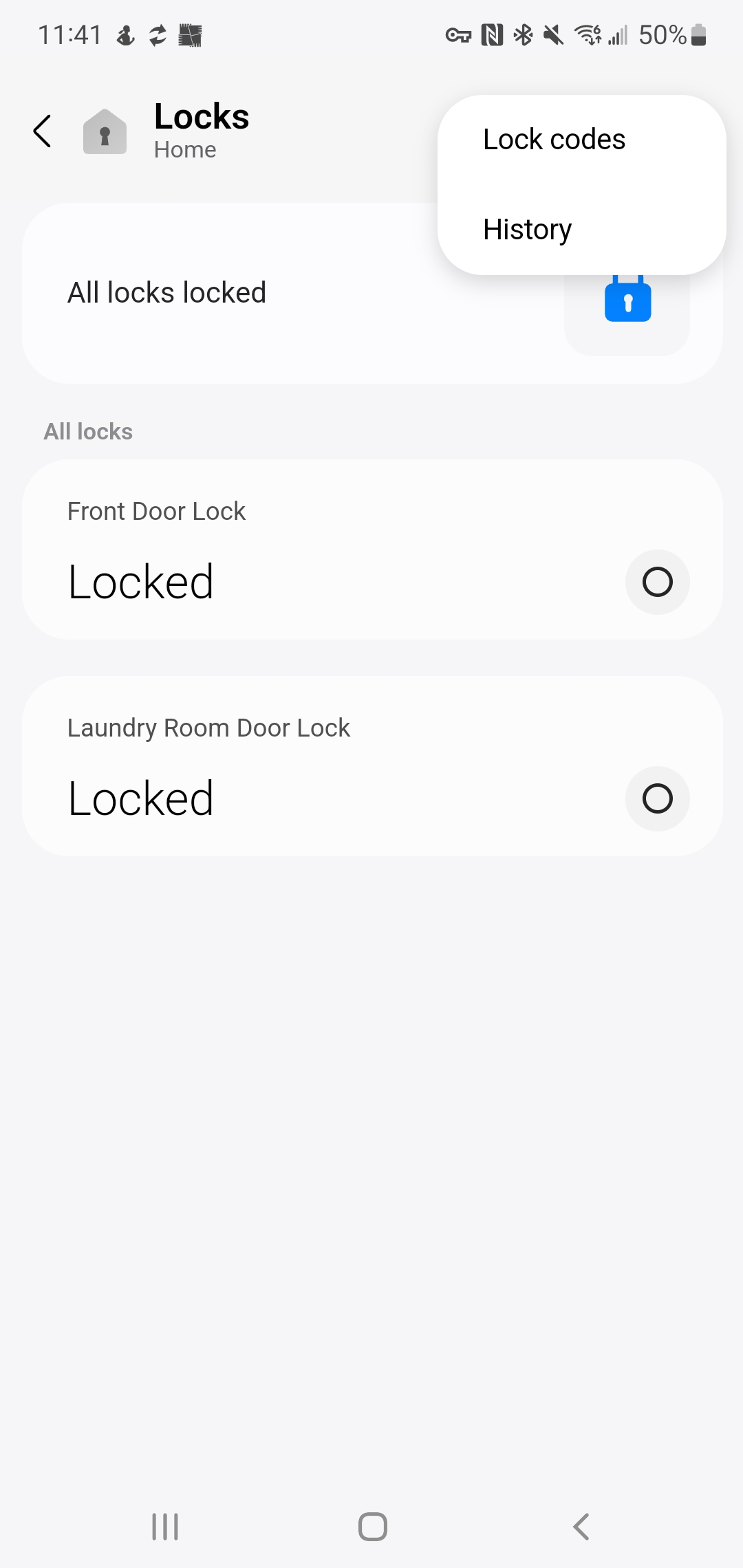The height and width of the screenshot is (1568, 743).
Task: Collapse the popup menu by tapping Locks header
Action: (x=202, y=116)
